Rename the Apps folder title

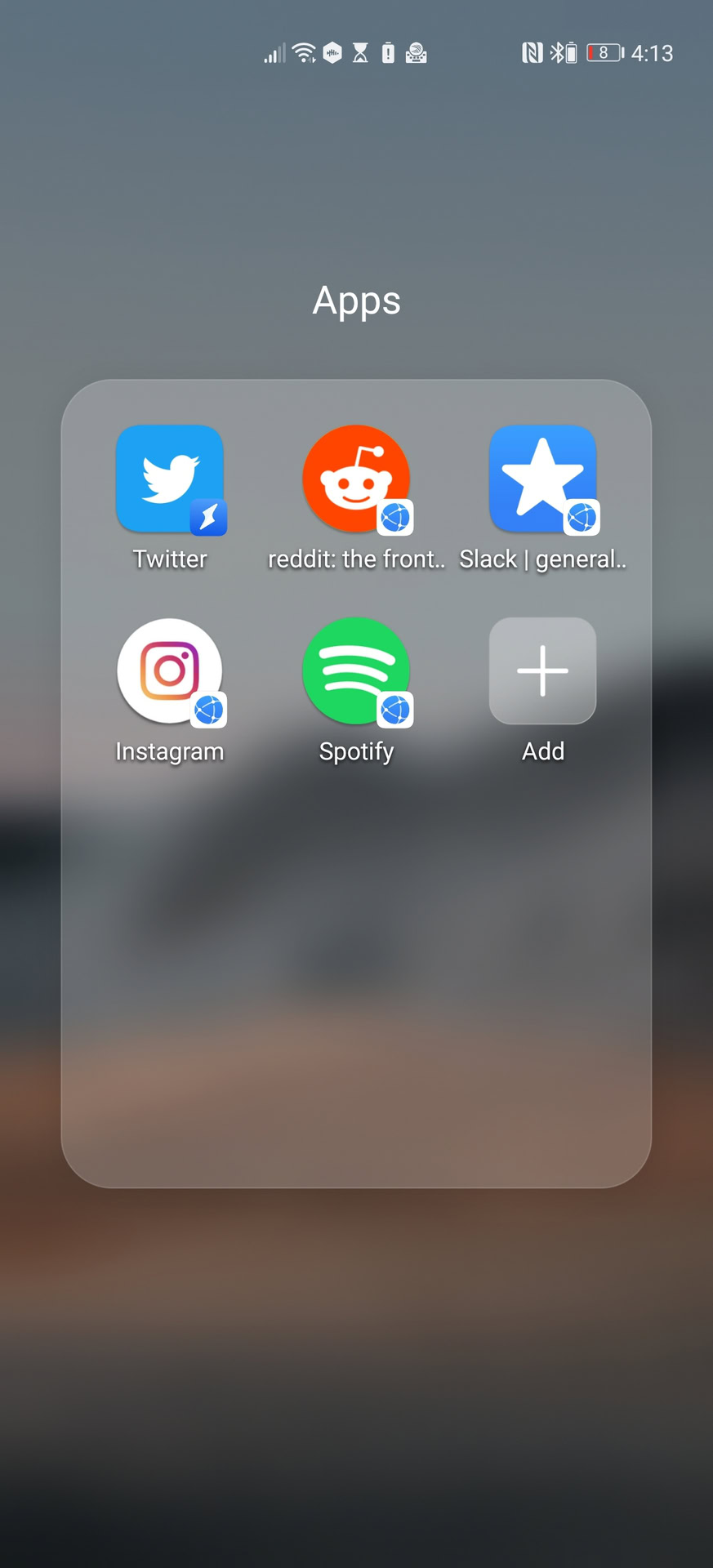[356, 301]
